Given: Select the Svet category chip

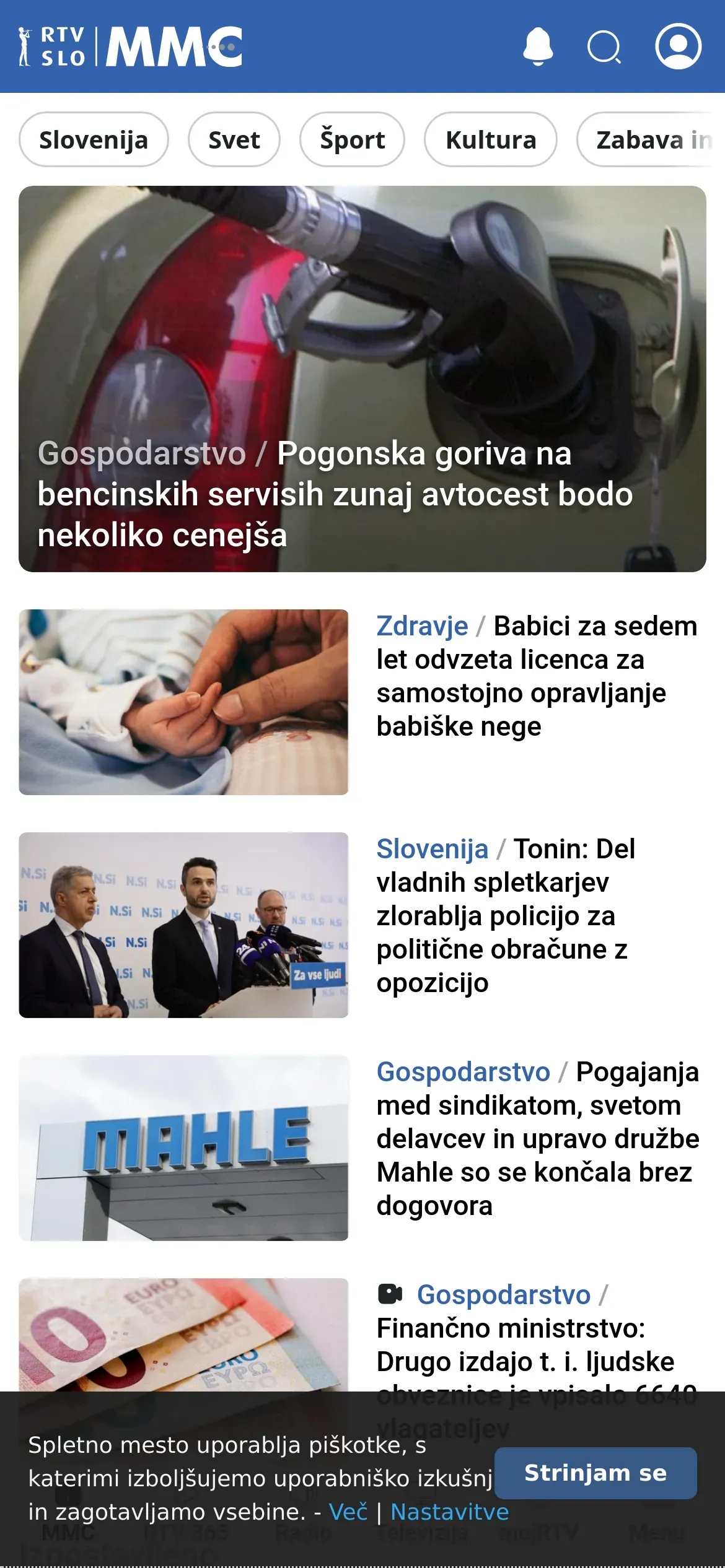Looking at the screenshot, I should (x=234, y=140).
